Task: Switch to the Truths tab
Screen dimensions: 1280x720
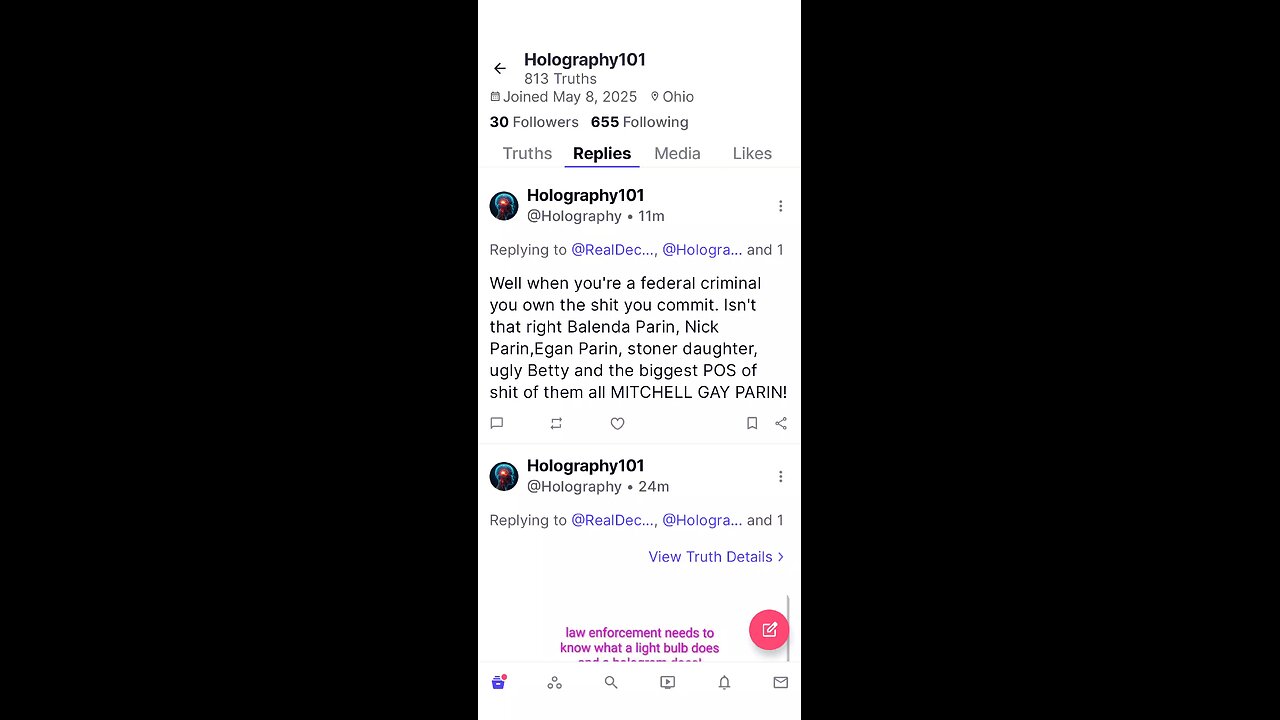Action: 527,153
